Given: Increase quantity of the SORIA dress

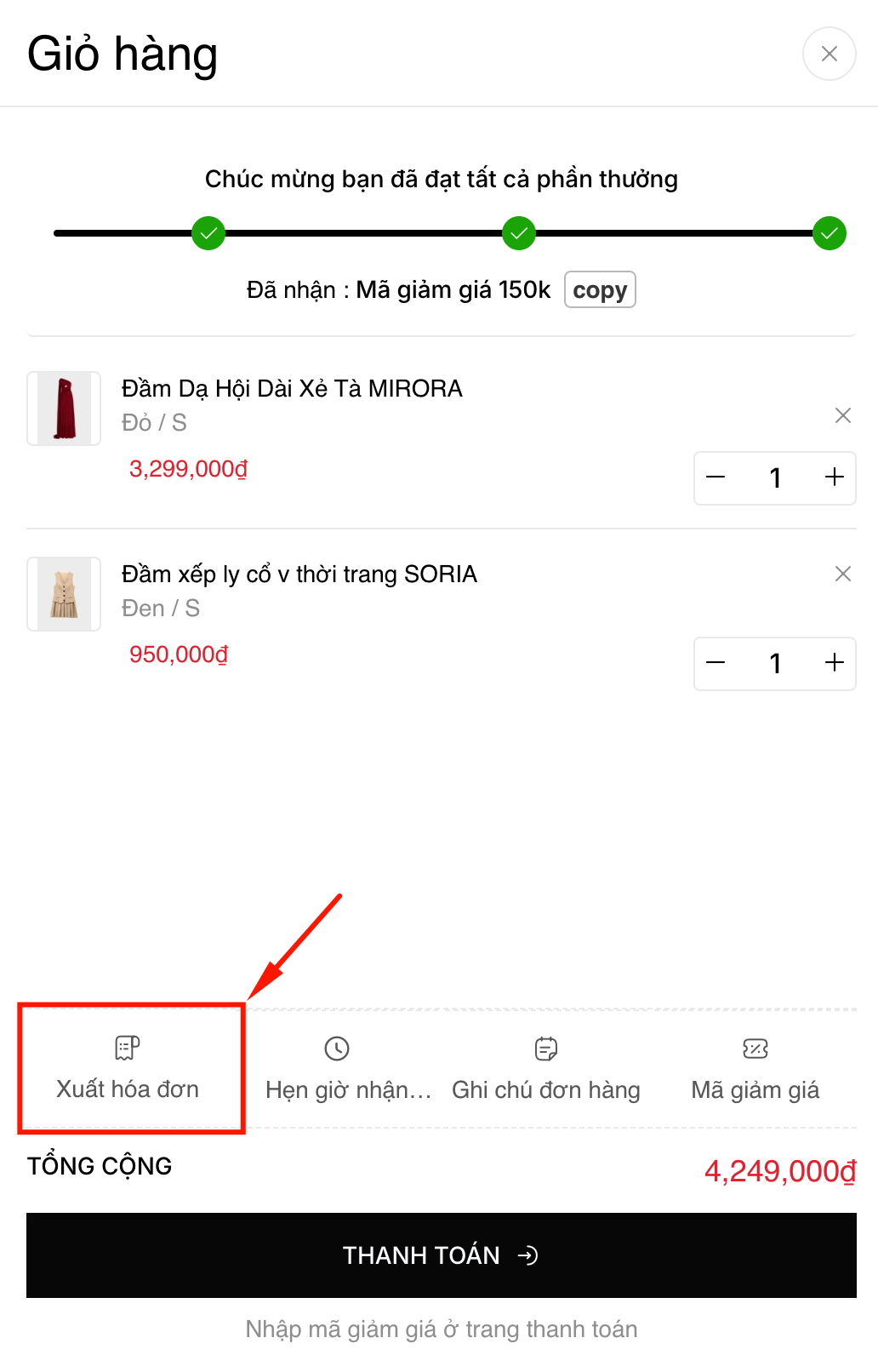Looking at the screenshot, I should pos(834,663).
